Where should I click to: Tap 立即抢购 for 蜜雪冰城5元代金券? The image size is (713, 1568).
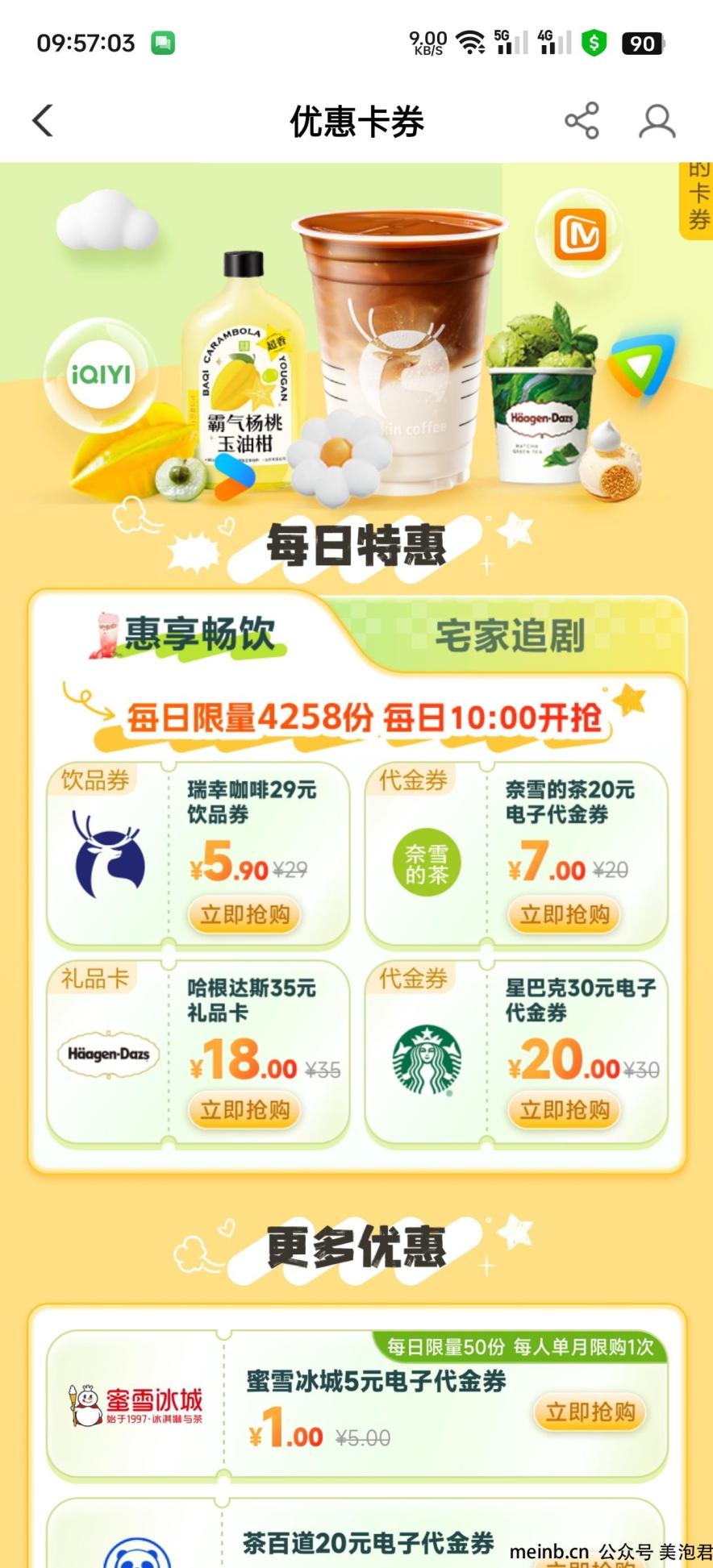tap(590, 1412)
